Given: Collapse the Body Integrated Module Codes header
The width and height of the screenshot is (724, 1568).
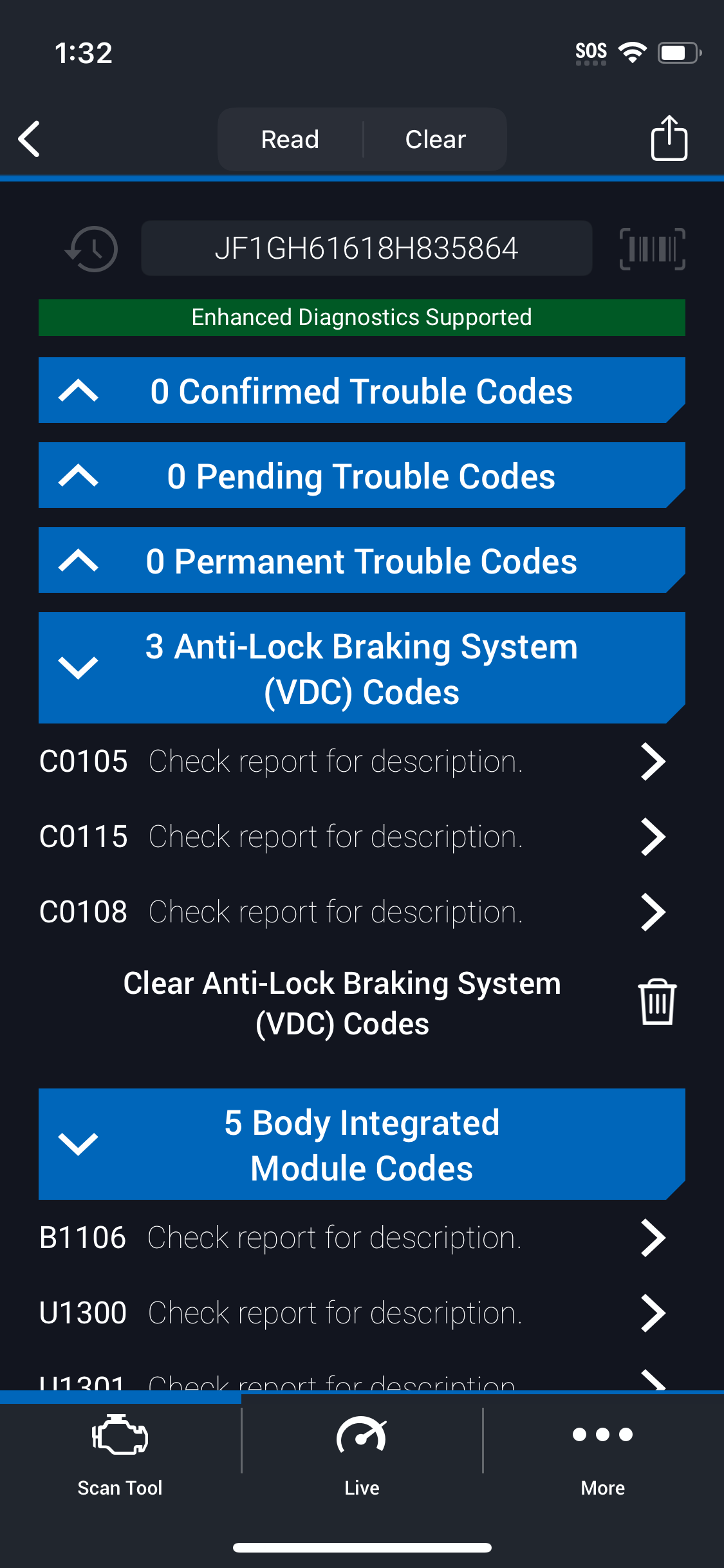Looking at the screenshot, I should point(362,1144).
